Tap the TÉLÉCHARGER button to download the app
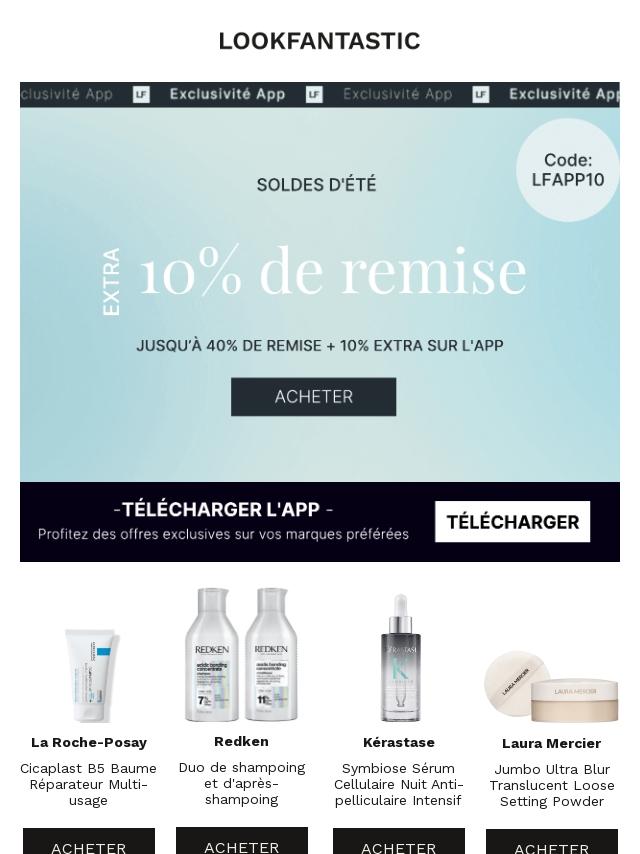 [x=512, y=522]
